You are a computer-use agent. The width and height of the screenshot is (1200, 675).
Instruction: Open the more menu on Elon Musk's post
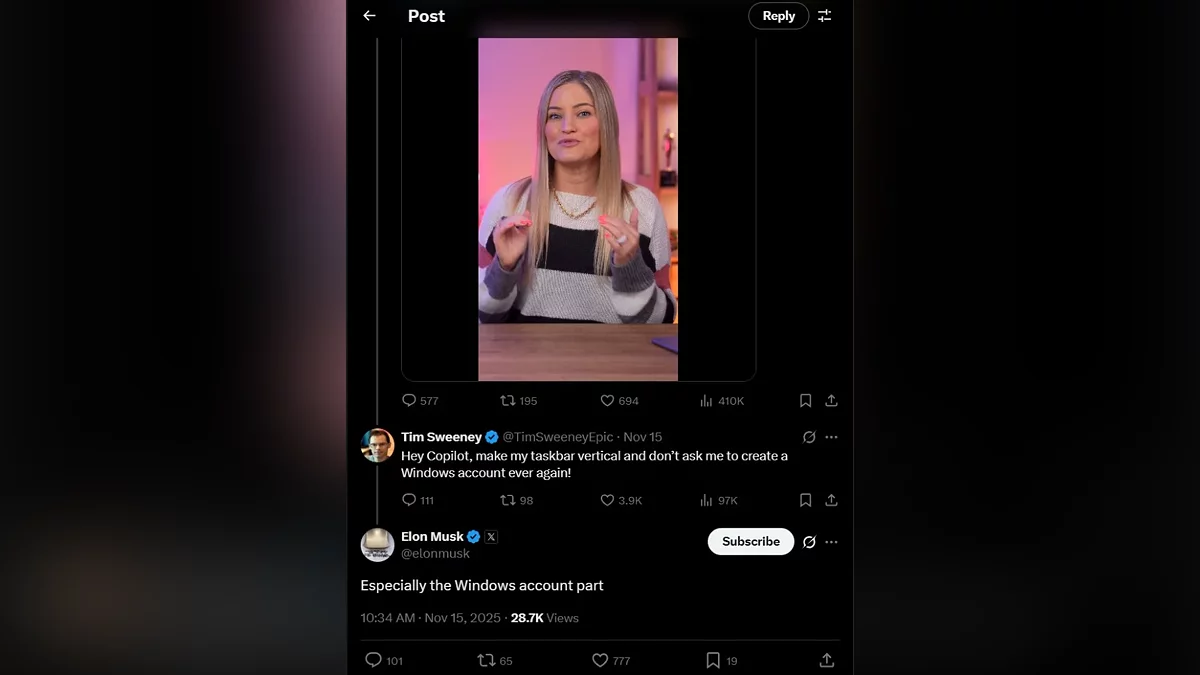(831, 542)
